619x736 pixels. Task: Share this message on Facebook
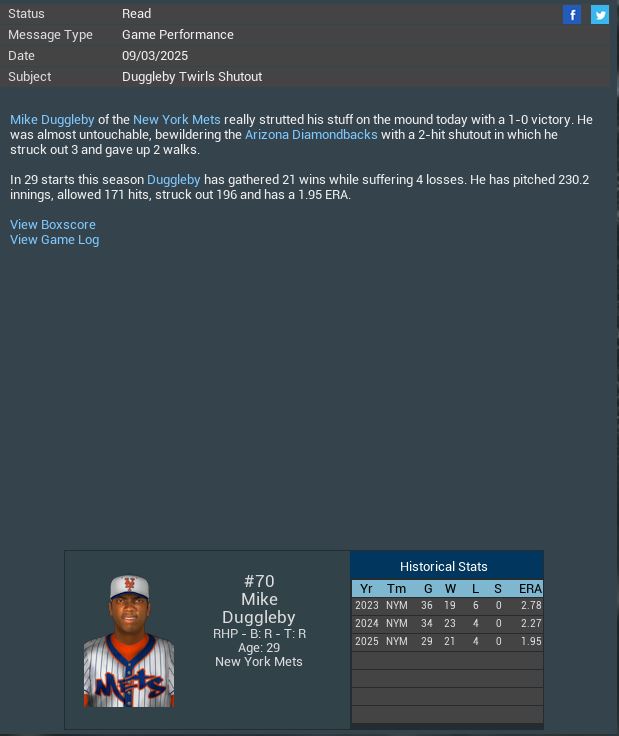coord(572,14)
